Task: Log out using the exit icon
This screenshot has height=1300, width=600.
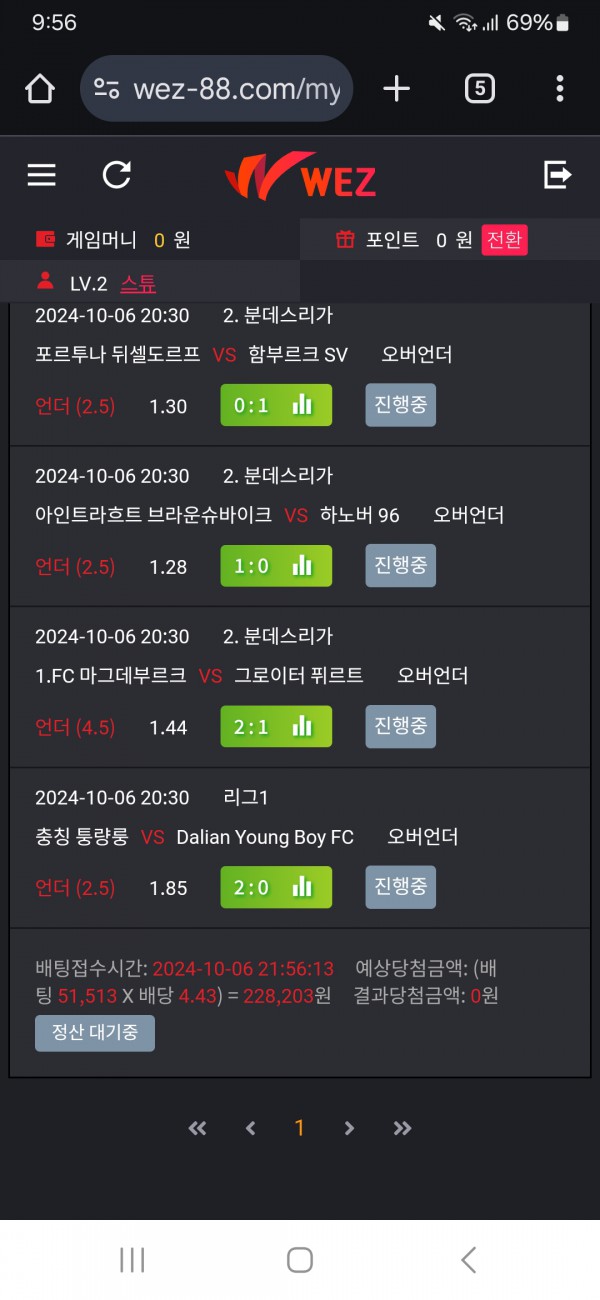Action: [x=557, y=176]
